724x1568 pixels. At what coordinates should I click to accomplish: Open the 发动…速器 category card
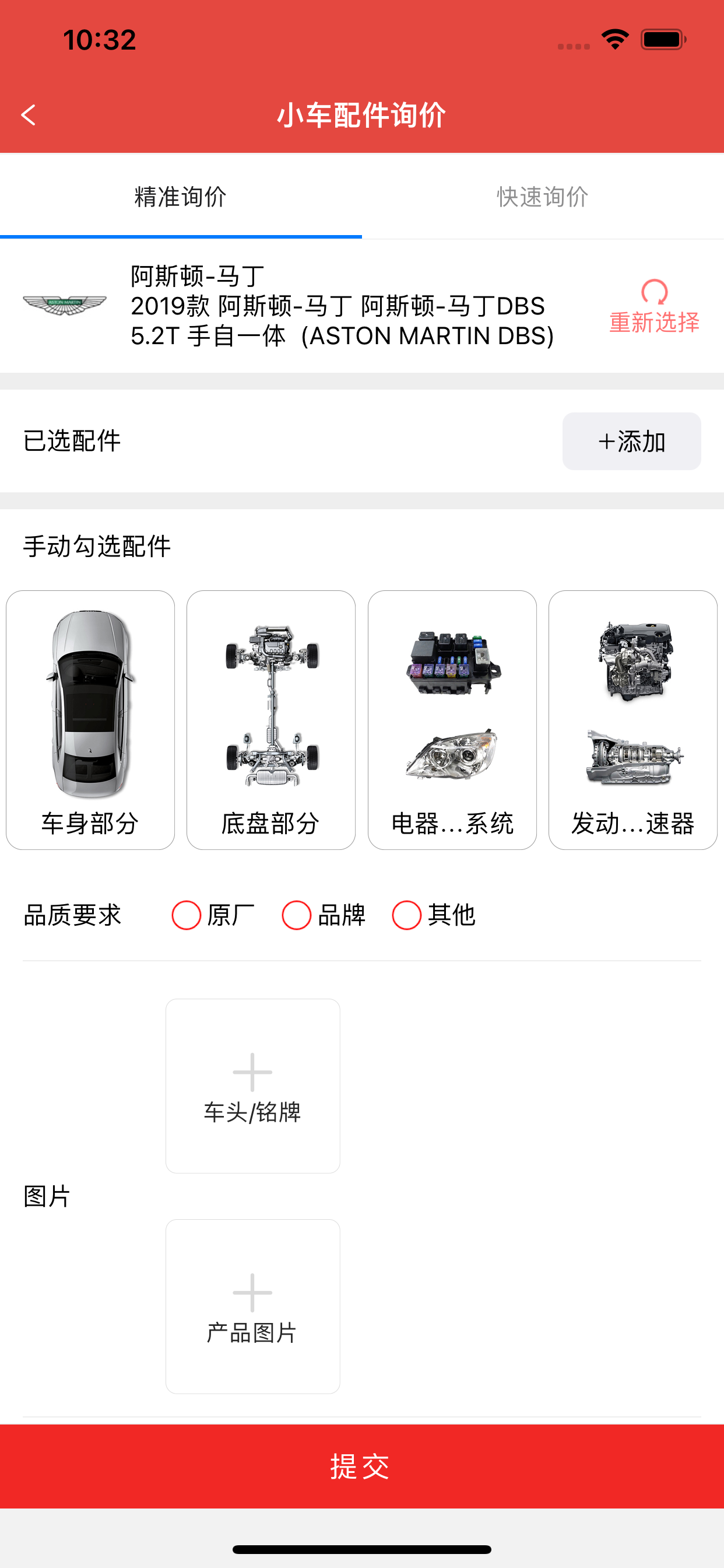click(x=632, y=720)
